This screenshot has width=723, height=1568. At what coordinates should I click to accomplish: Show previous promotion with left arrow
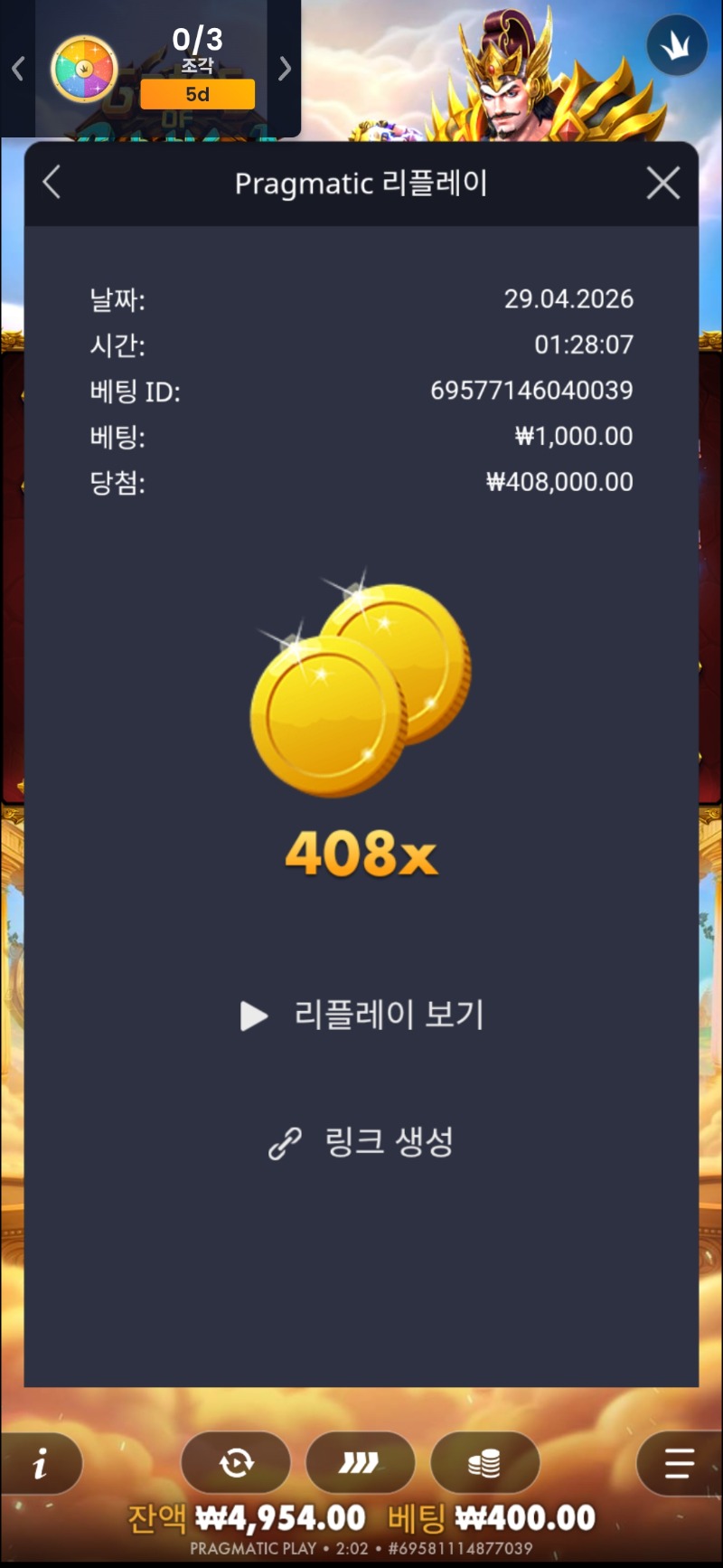pyautogui.click(x=17, y=69)
